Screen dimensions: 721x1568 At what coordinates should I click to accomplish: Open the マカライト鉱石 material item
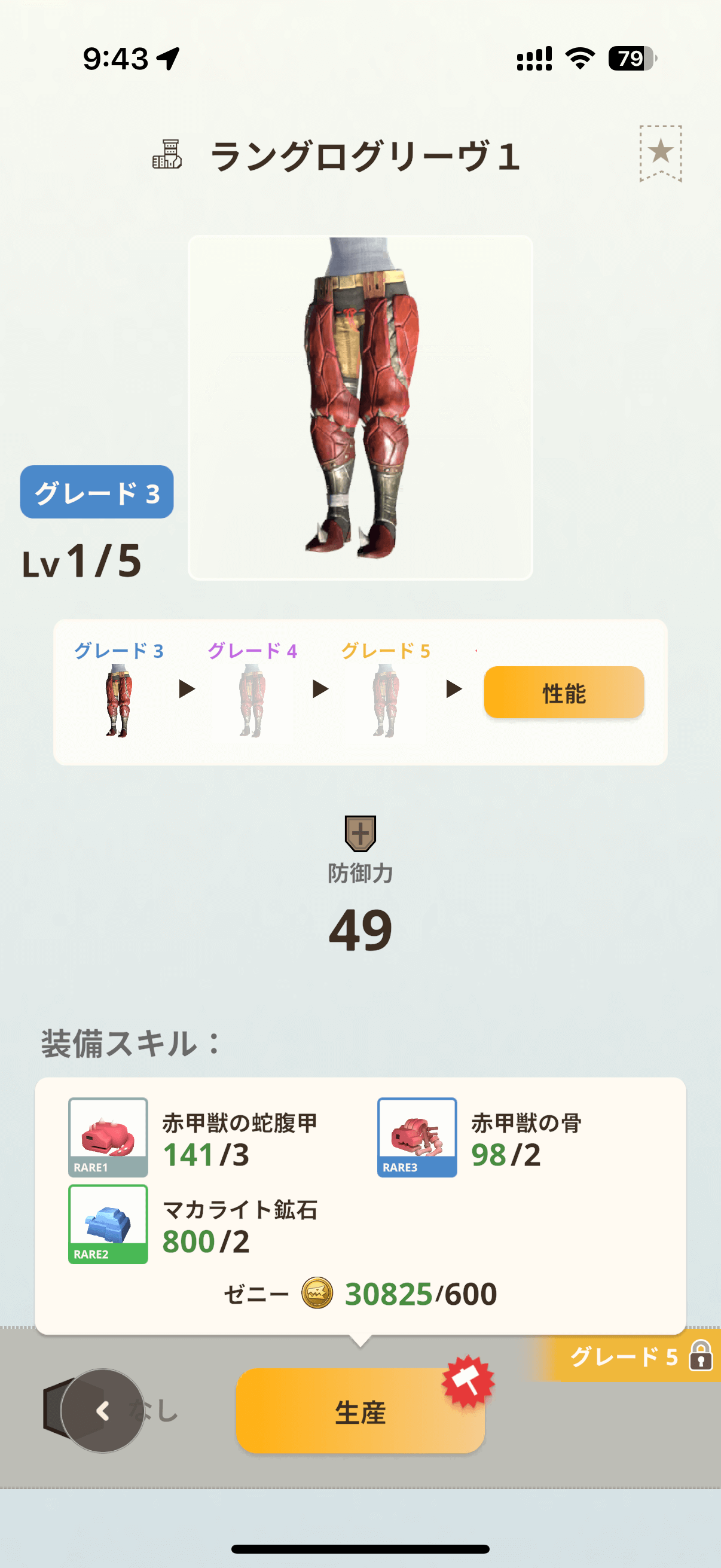coord(108,1224)
